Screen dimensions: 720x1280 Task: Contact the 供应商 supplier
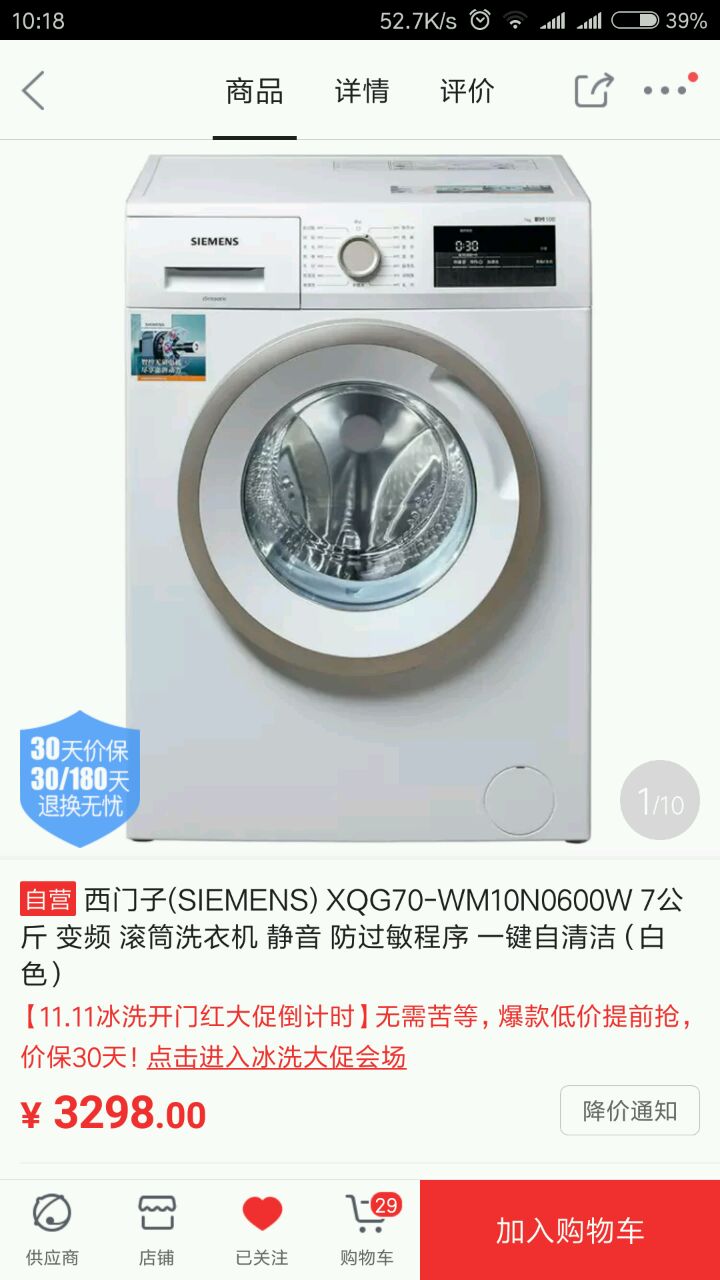52,1230
